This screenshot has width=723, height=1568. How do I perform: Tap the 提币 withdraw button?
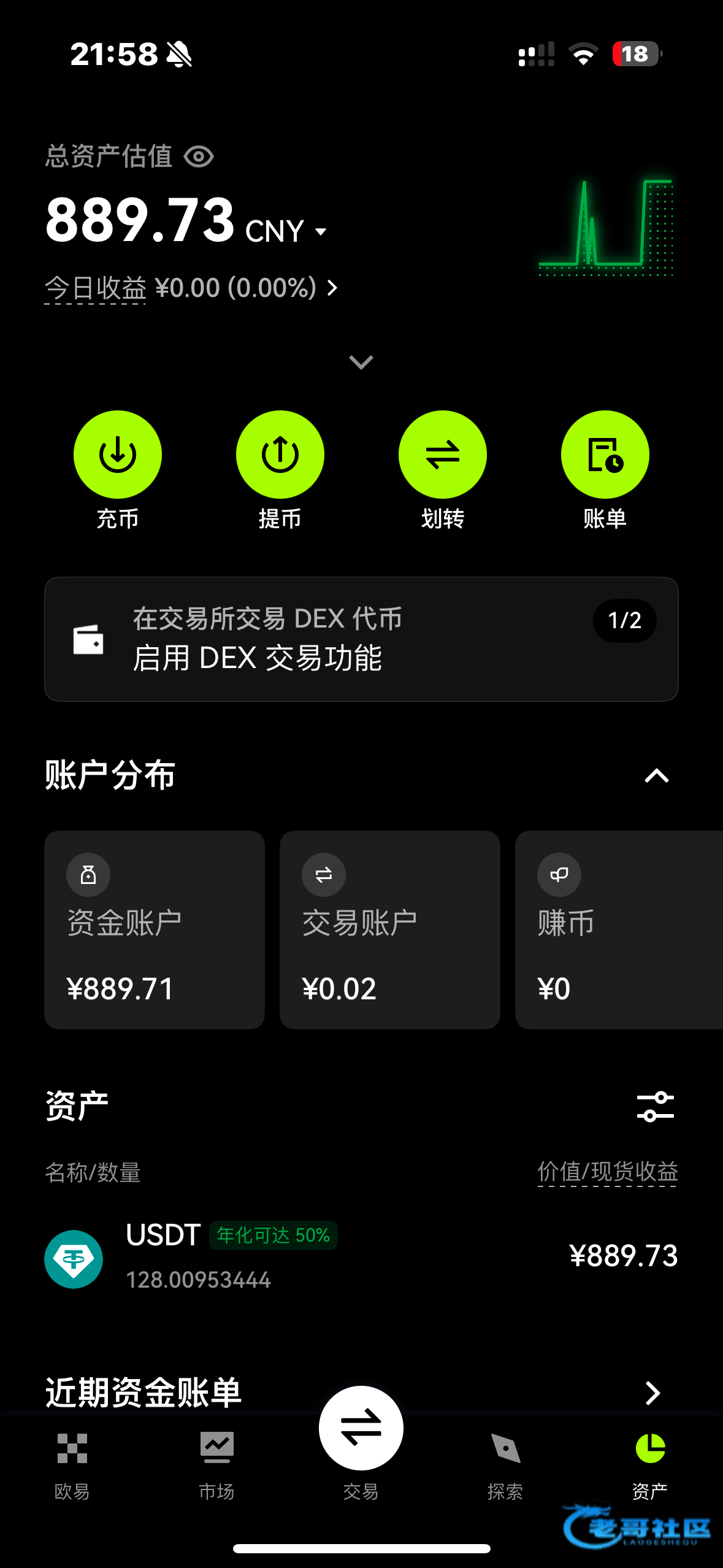(280, 455)
